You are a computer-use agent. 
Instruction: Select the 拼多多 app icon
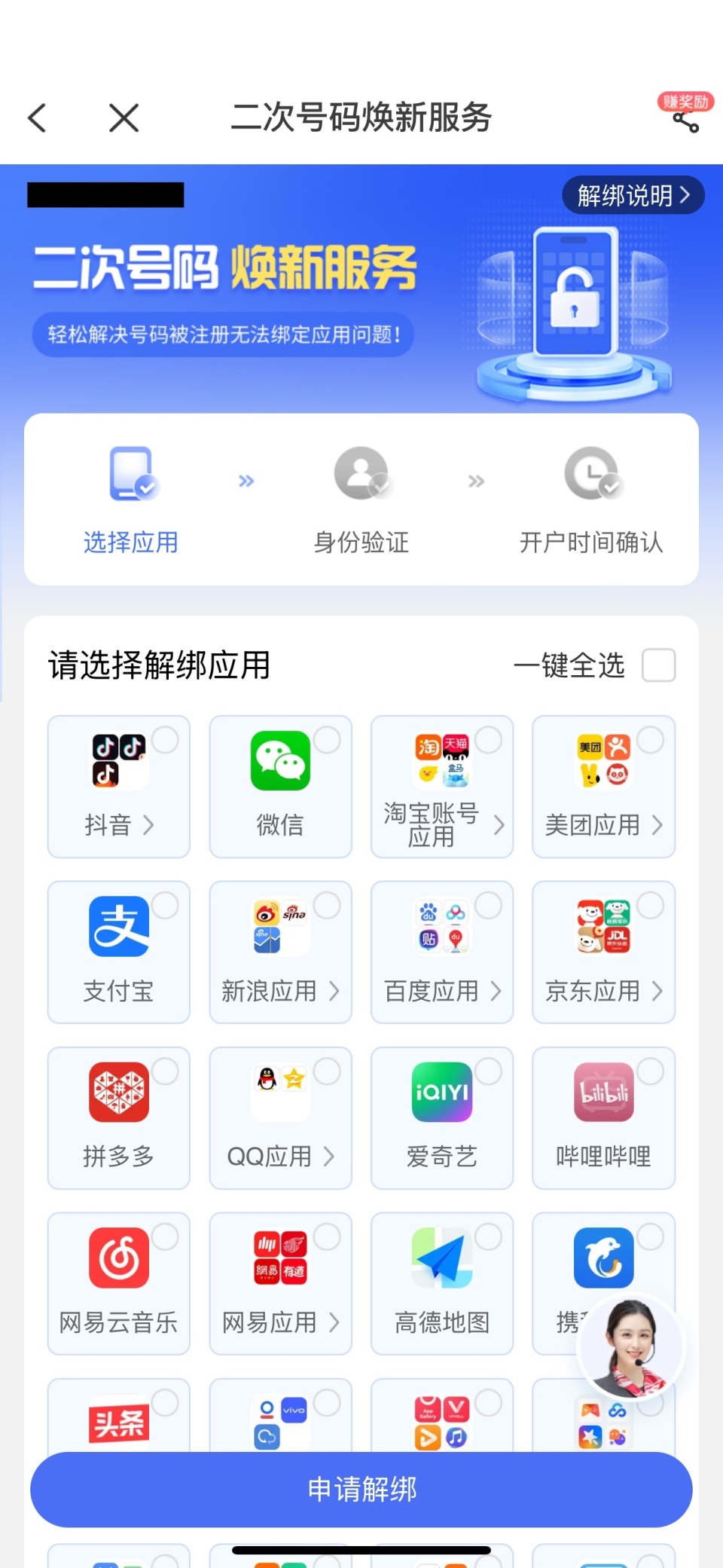117,1092
